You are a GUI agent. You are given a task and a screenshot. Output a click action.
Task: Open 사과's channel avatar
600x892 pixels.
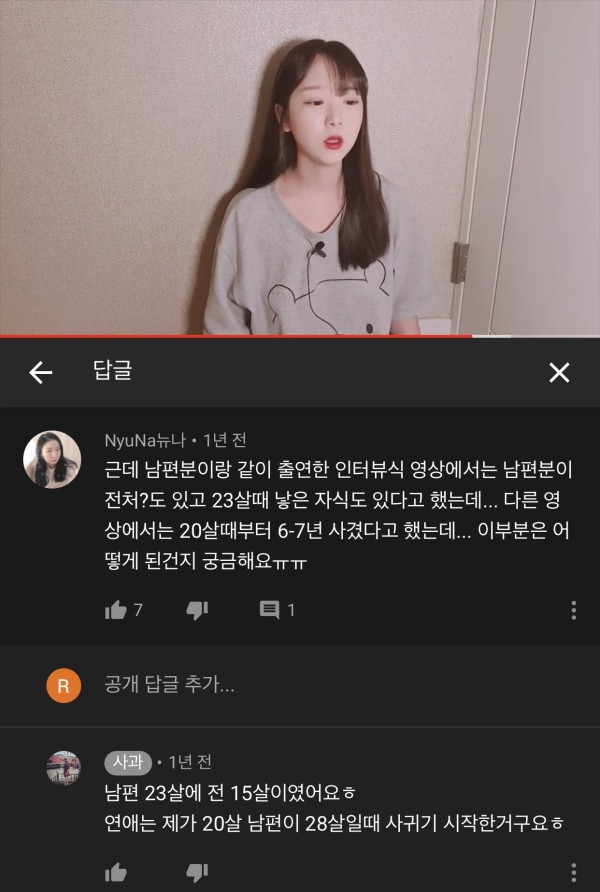62,768
